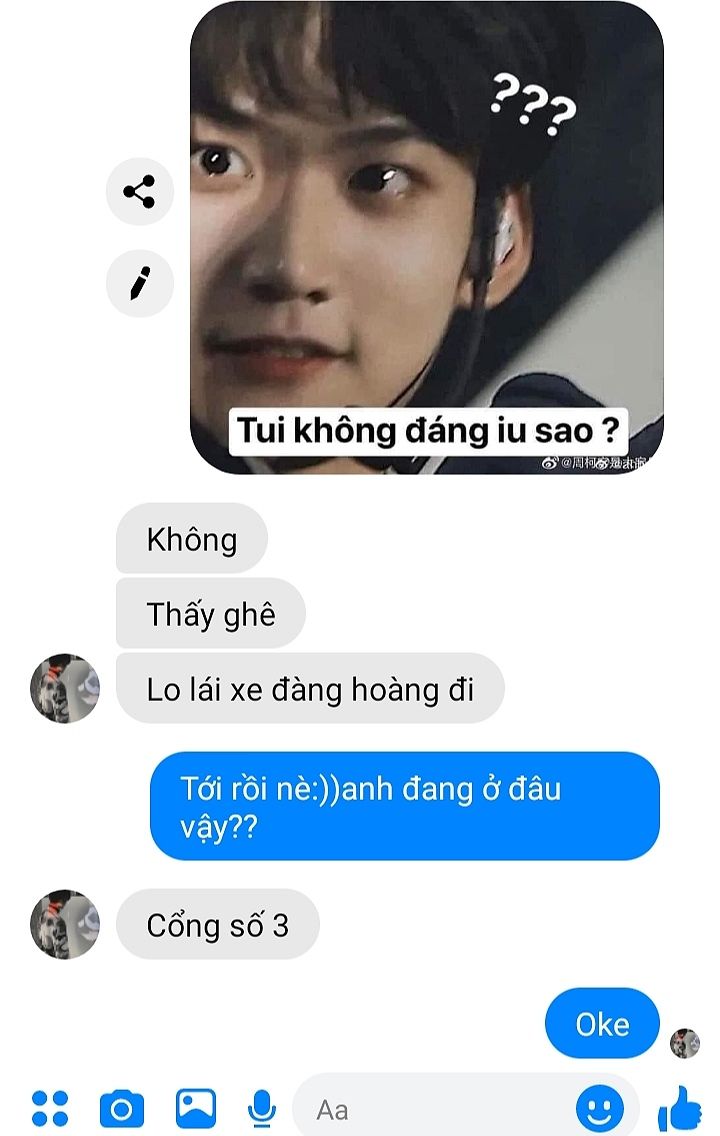Open more options four-dot menu
Image resolution: width=720 pixels, height=1136 pixels.
click(50, 1108)
